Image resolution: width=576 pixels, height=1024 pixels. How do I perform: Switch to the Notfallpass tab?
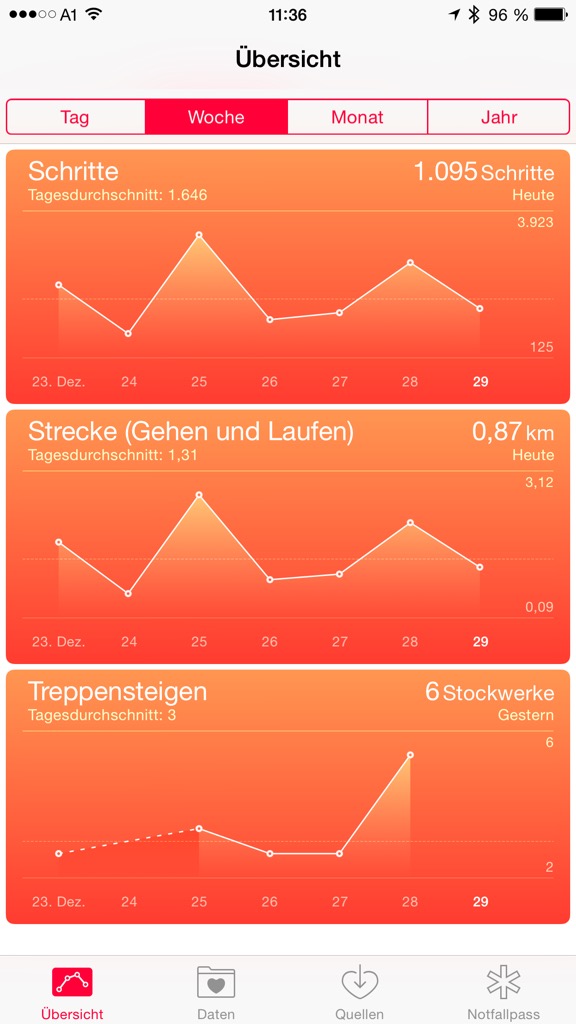pyautogui.click(x=504, y=993)
